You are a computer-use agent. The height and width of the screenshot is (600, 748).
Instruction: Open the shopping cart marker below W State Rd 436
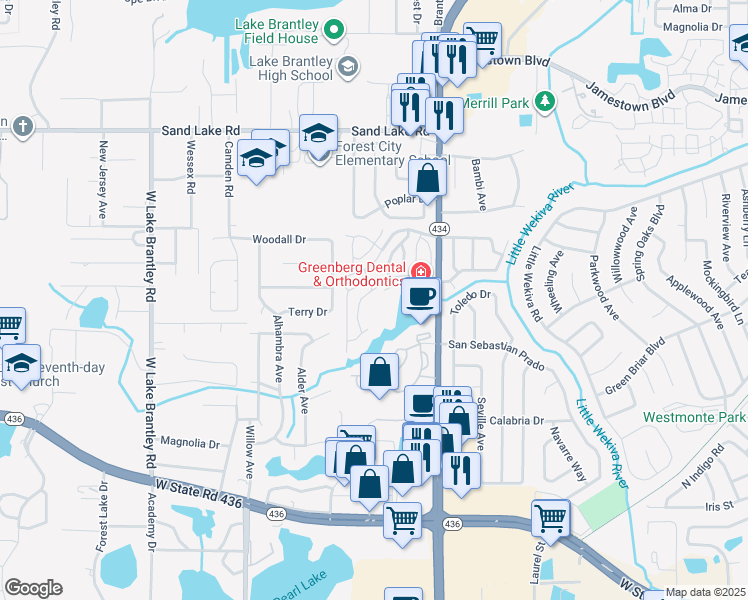tap(402, 518)
